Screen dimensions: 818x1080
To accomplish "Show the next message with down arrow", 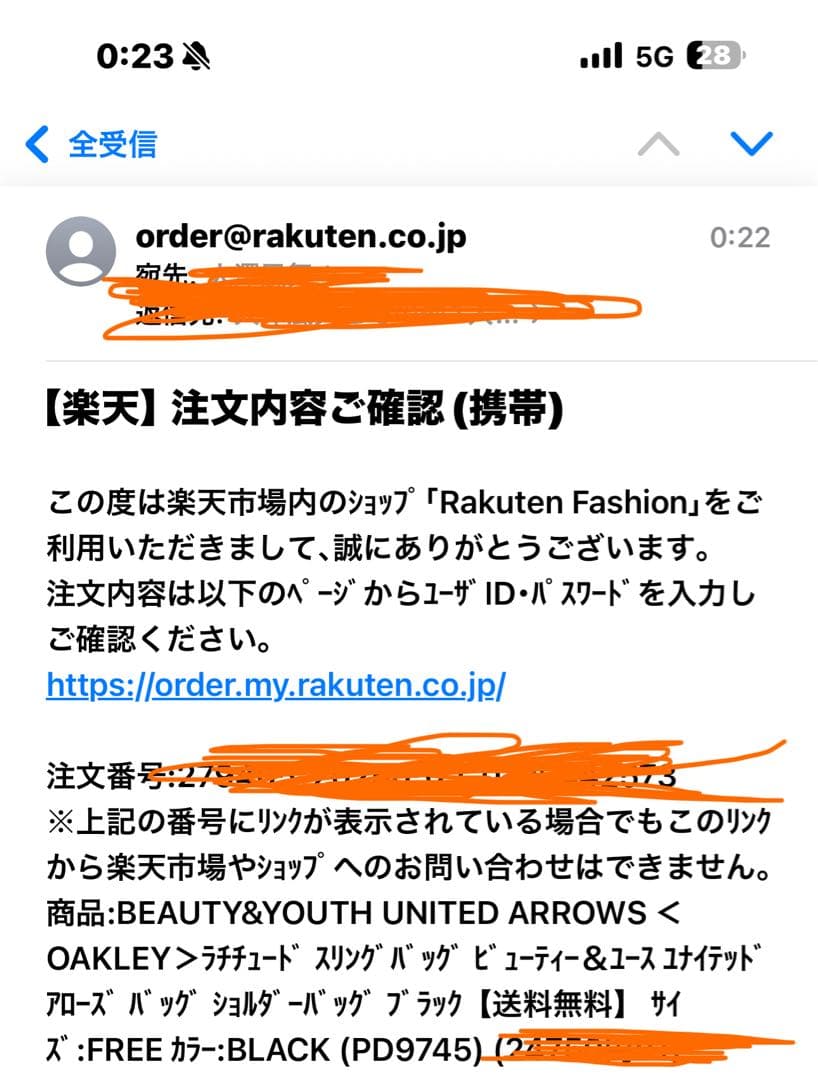I will (x=752, y=144).
